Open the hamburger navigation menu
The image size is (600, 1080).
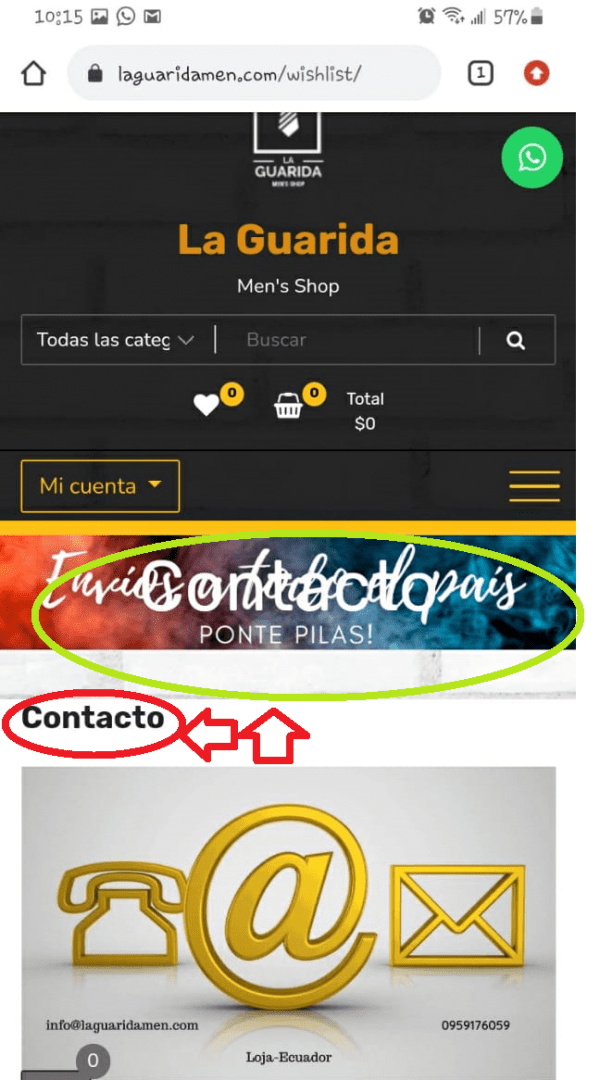535,486
